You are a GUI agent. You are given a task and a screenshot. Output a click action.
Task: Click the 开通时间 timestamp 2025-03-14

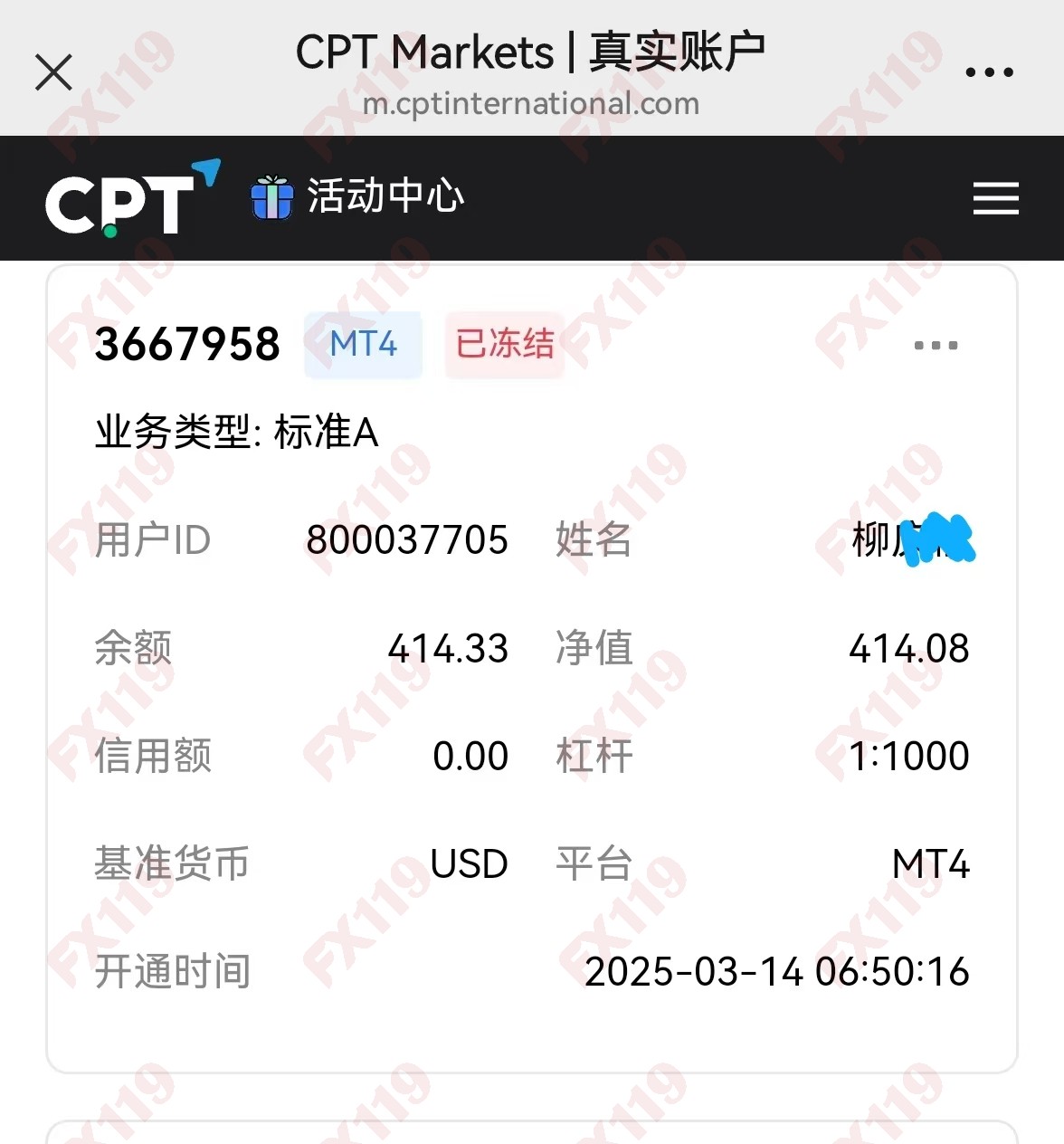click(776, 973)
